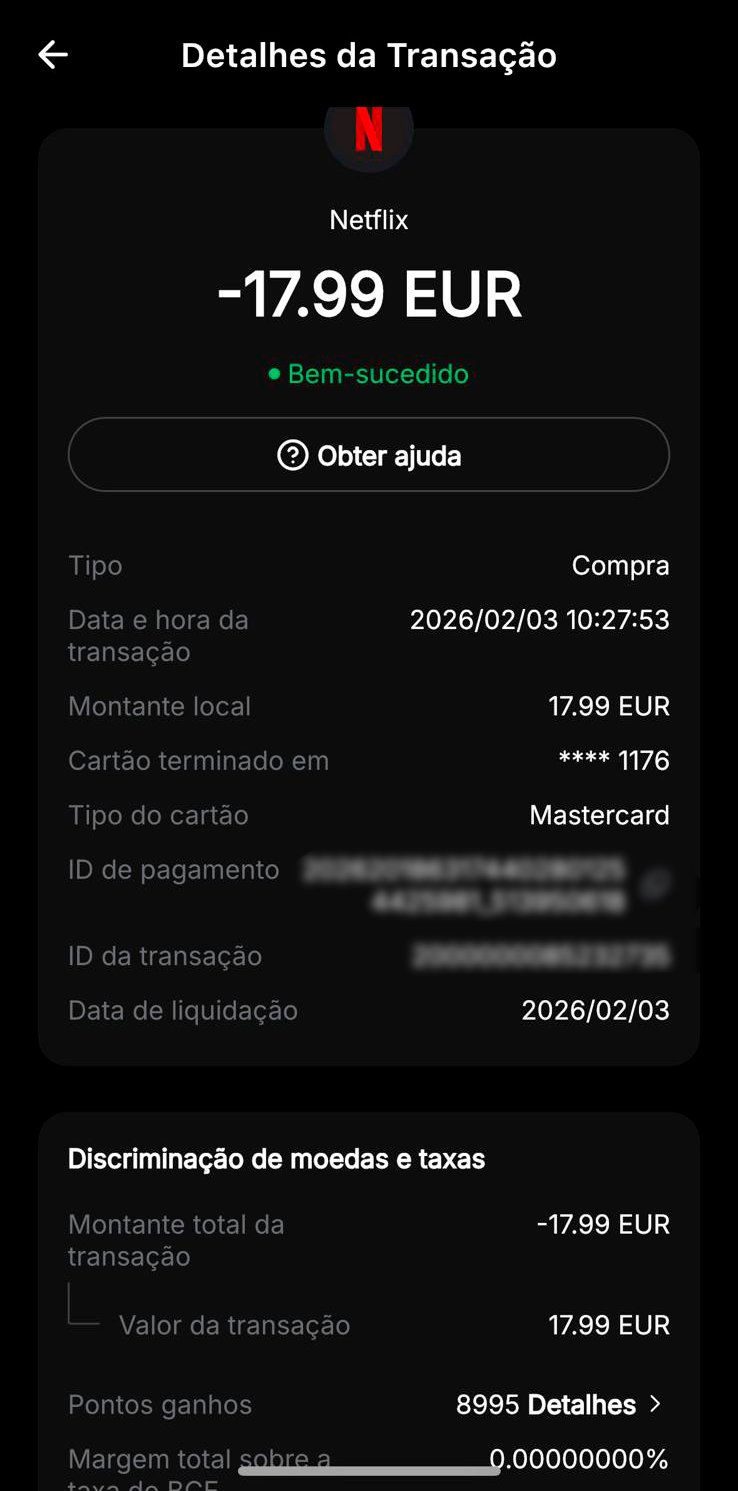The height and width of the screenshot is (1491, 738).
Task: Open Detalhes for Pontos ganhos
Action: [592, 1404]
